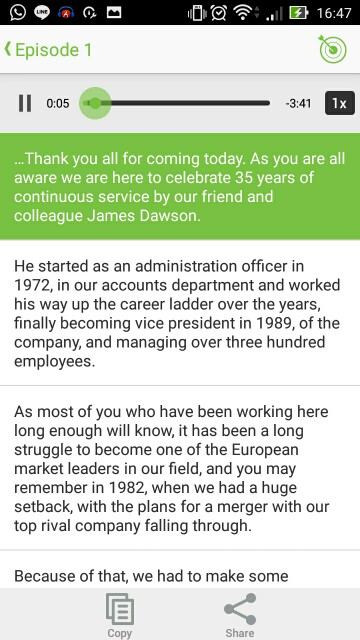Select the 'He started as an administration officer' paragraph
The image size is (360, 640).
tap(180, 313)
